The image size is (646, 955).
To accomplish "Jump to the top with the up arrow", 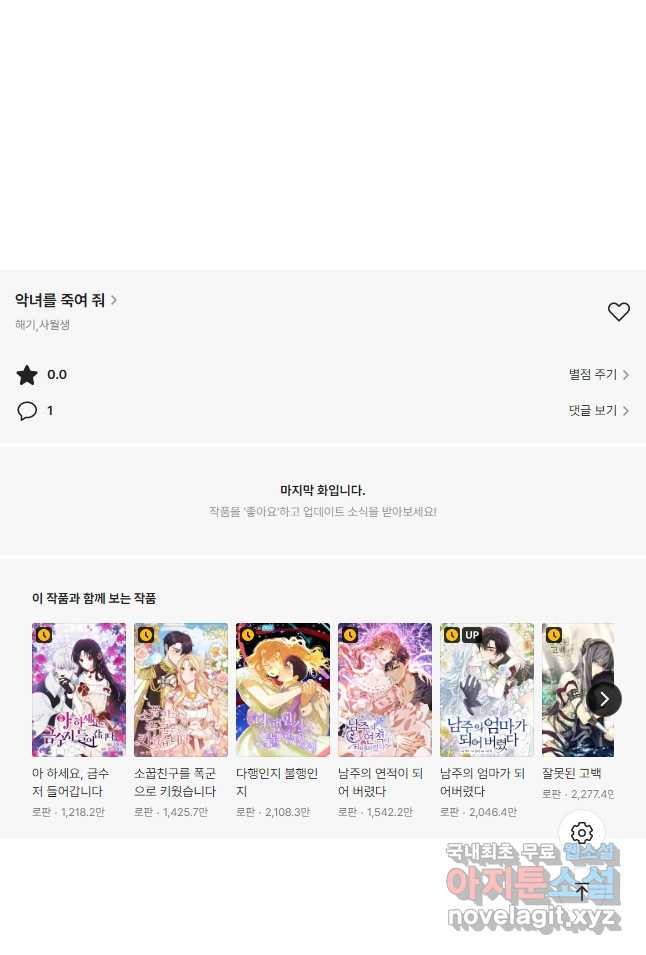I will pyautogui.click(x=582, y=891).
